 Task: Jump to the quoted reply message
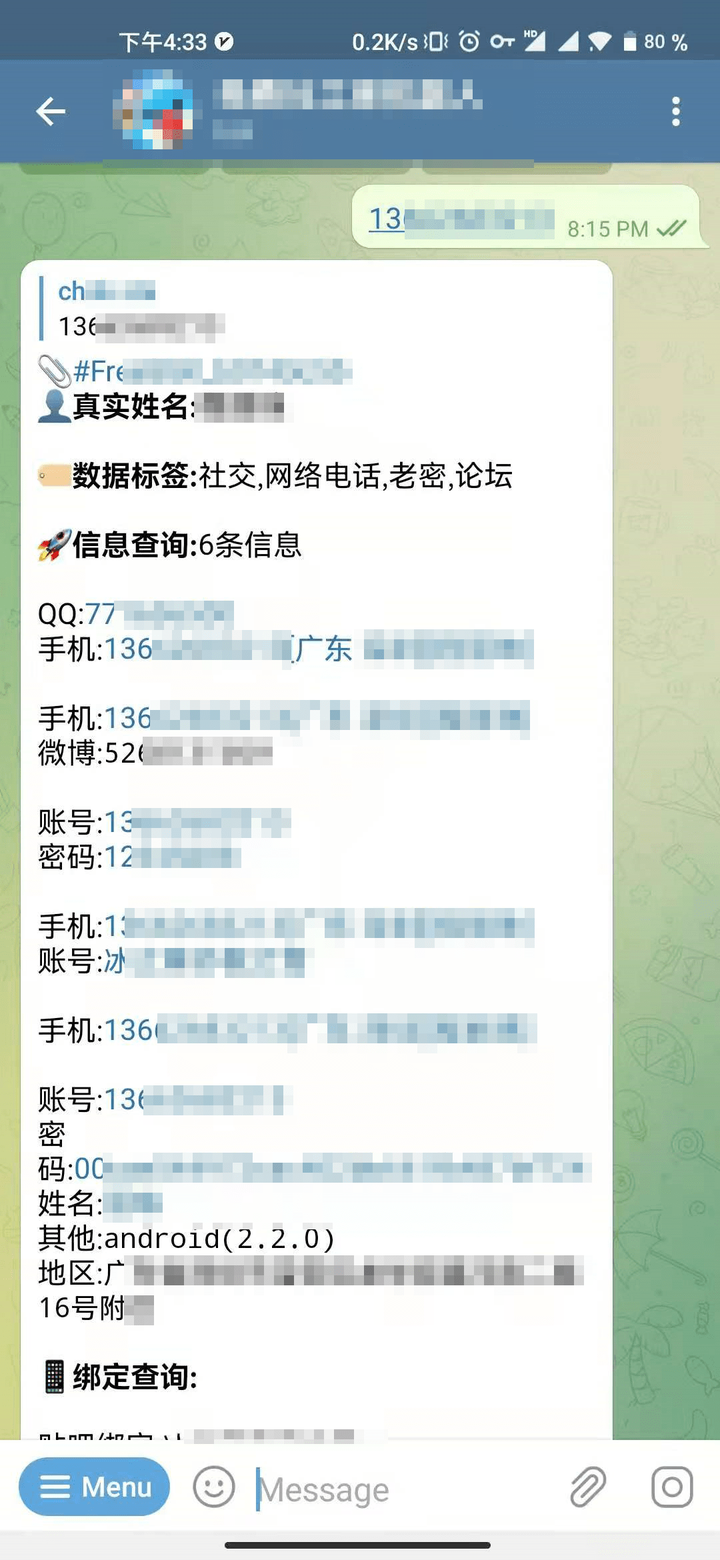click(140, 308)
